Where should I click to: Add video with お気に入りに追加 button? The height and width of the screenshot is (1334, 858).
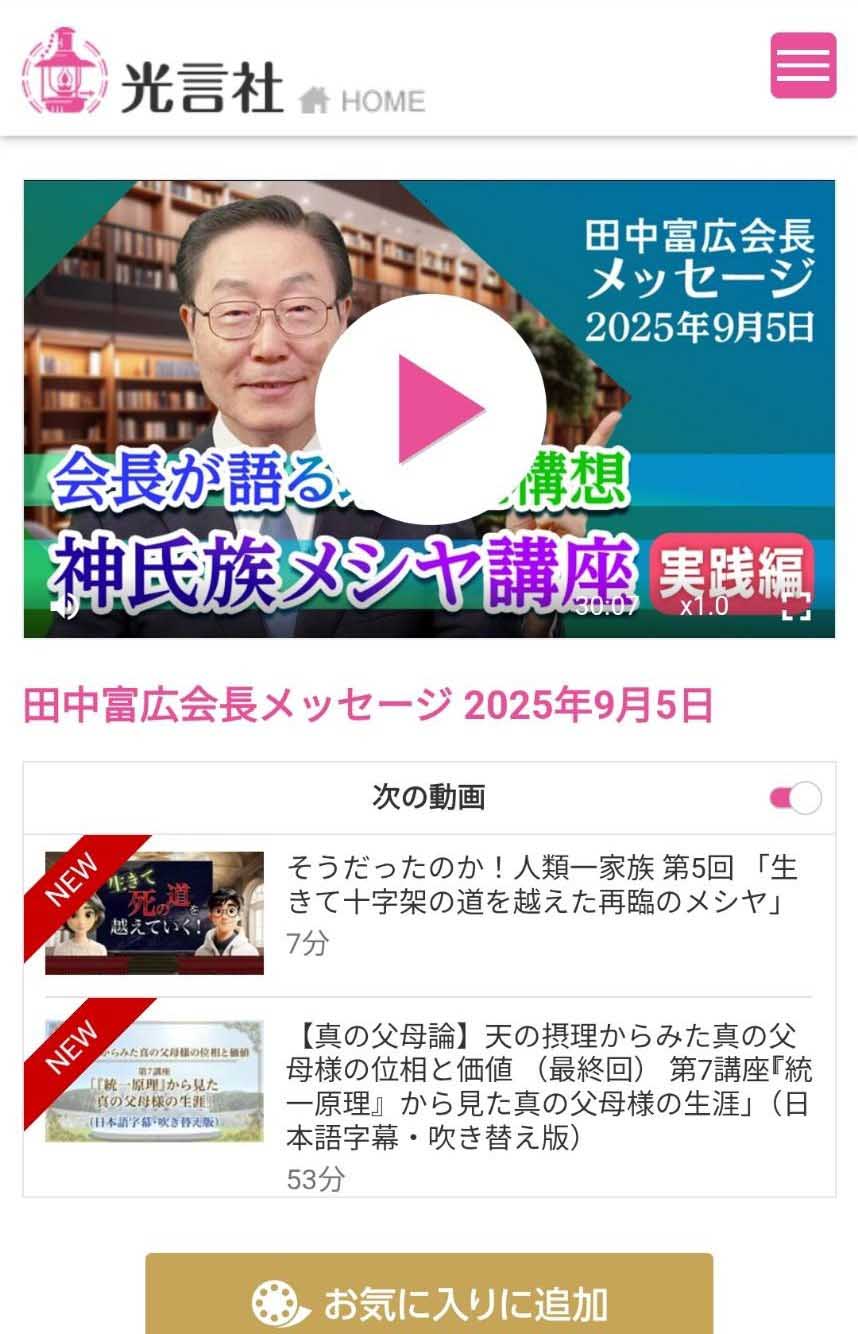coord(429,1304)
